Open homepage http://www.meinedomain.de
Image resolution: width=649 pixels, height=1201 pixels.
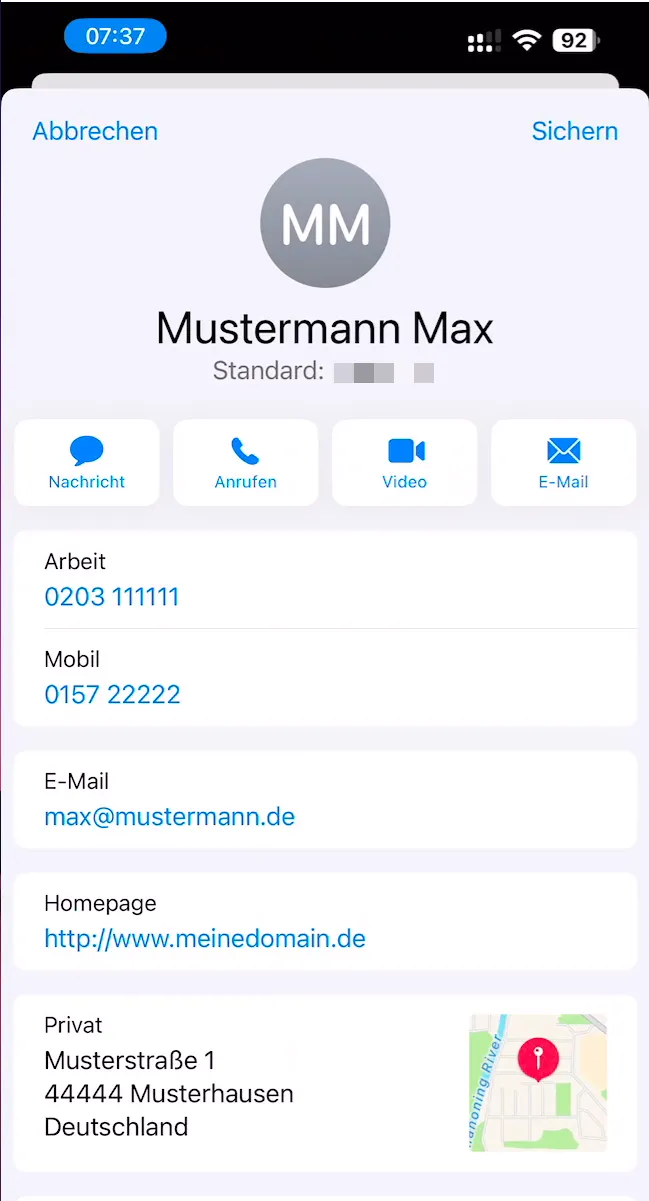pyautogui.click(x=205, y=938)
